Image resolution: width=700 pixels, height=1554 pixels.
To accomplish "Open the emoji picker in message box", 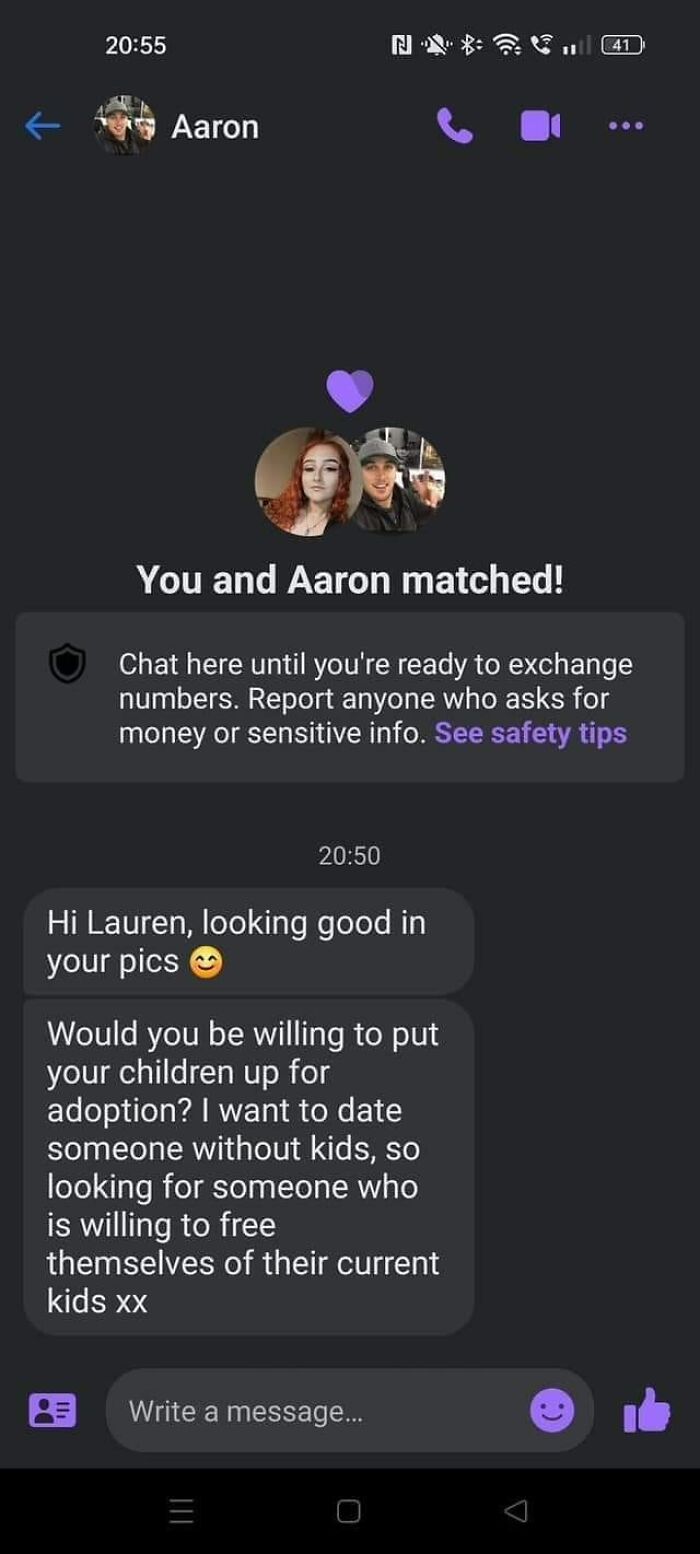I will coord(552,1411).
